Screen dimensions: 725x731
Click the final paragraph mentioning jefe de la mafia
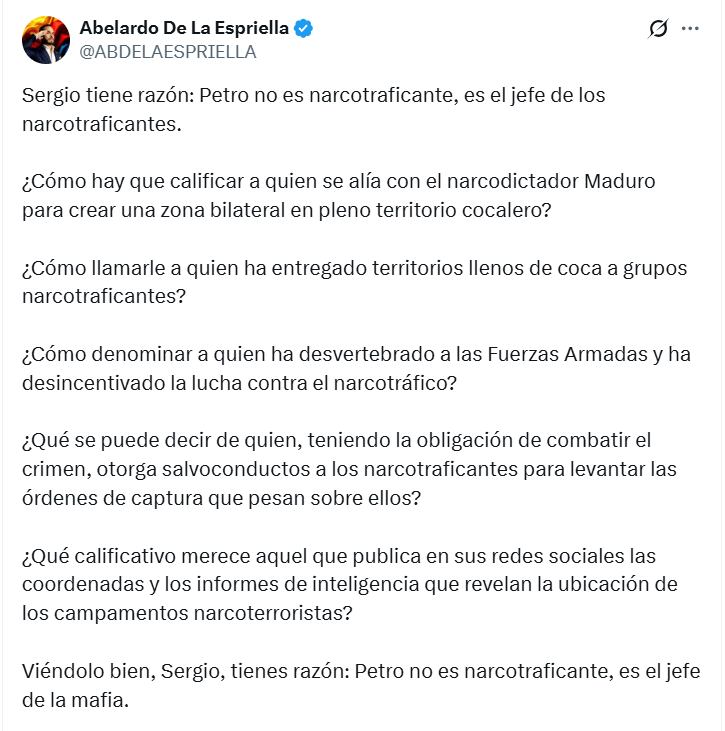(x=350, y=675)
